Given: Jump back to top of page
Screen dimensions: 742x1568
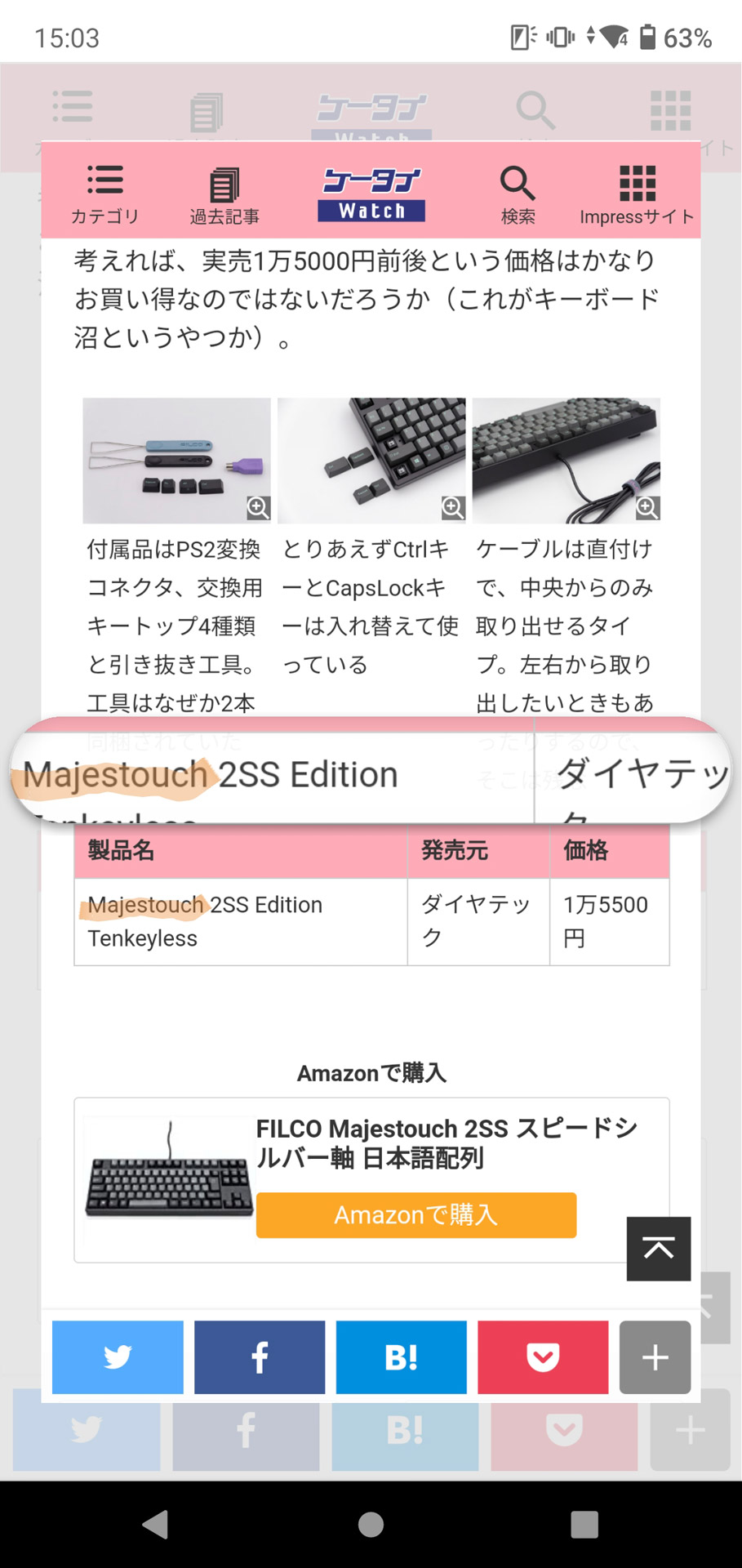Looking at the screenshot, I should (658, 1248).
